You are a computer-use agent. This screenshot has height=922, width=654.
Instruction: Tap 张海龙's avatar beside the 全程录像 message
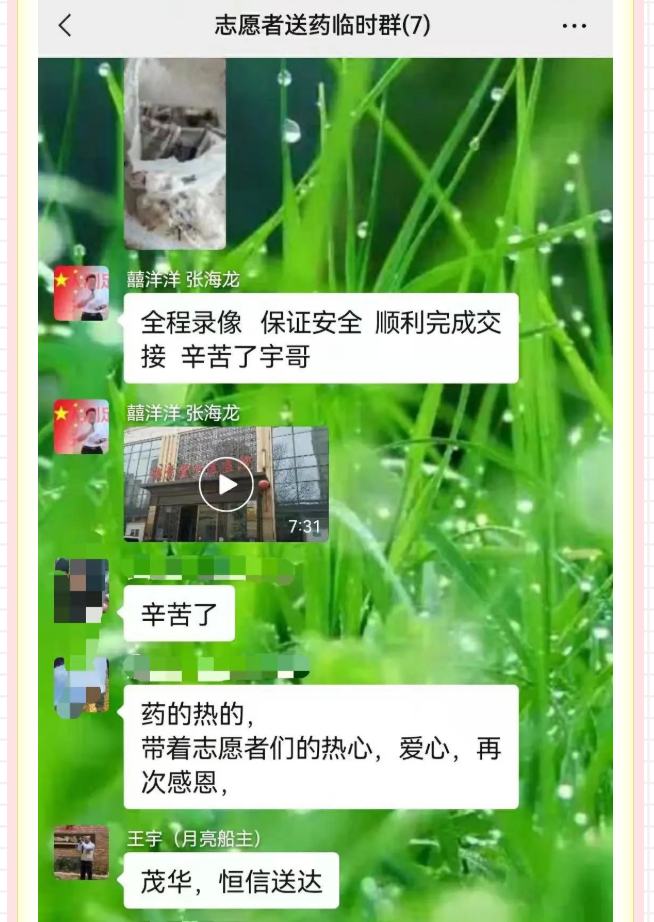pos(81,293)
